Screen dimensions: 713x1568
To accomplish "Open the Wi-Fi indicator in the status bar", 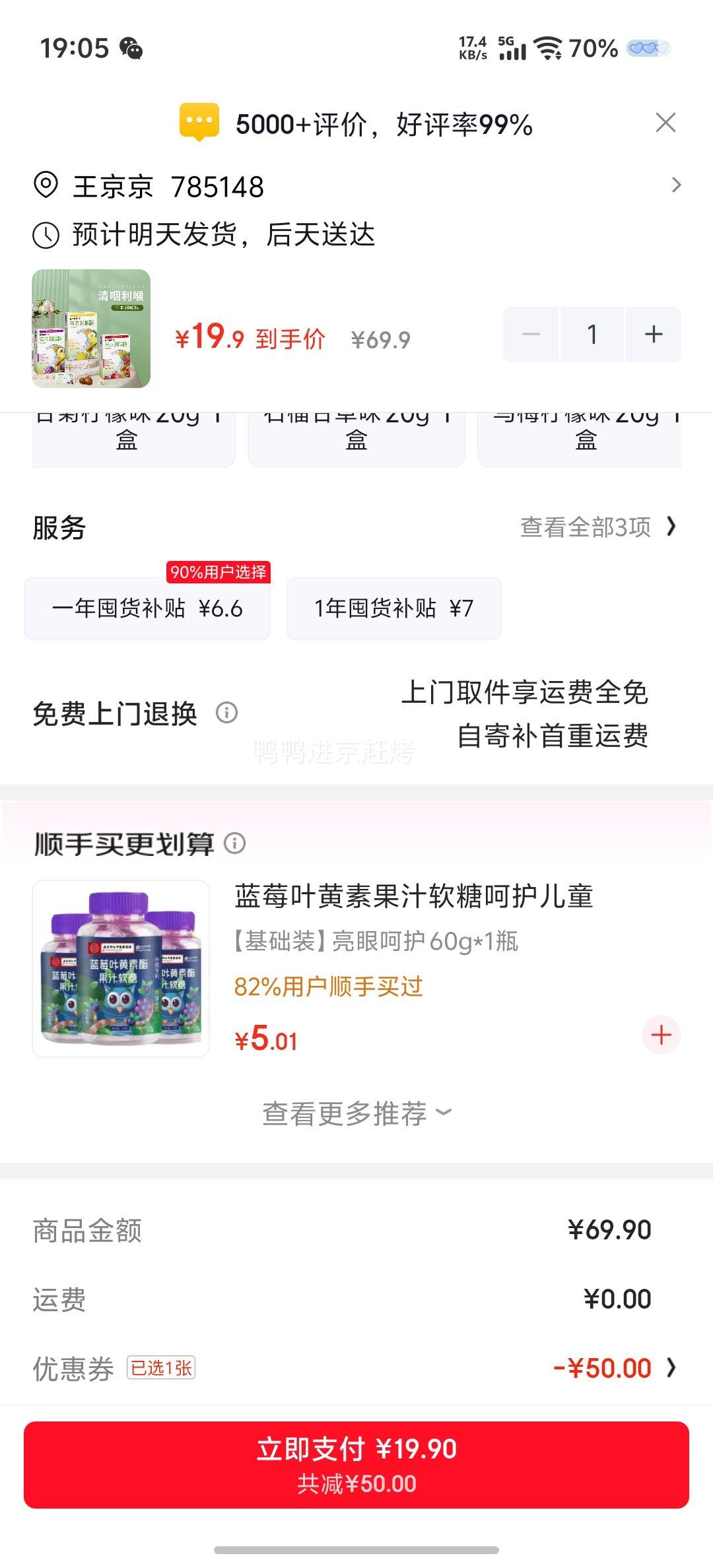I will pos(549,48).
